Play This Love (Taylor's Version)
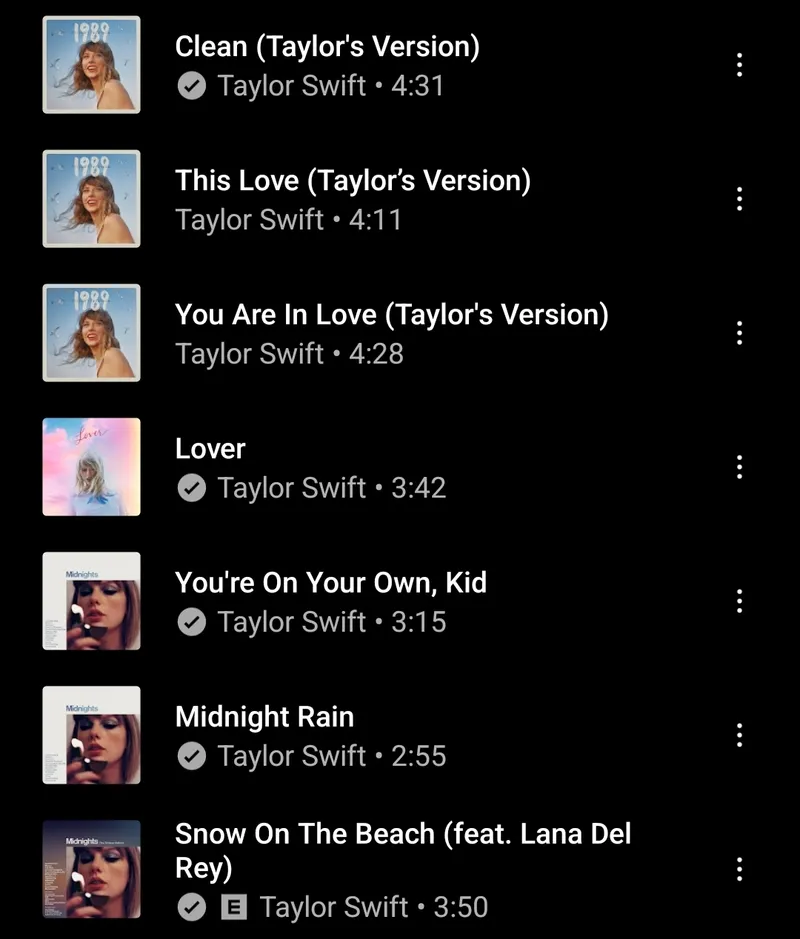This screenshot has width=800, height=939. [352, 181]
